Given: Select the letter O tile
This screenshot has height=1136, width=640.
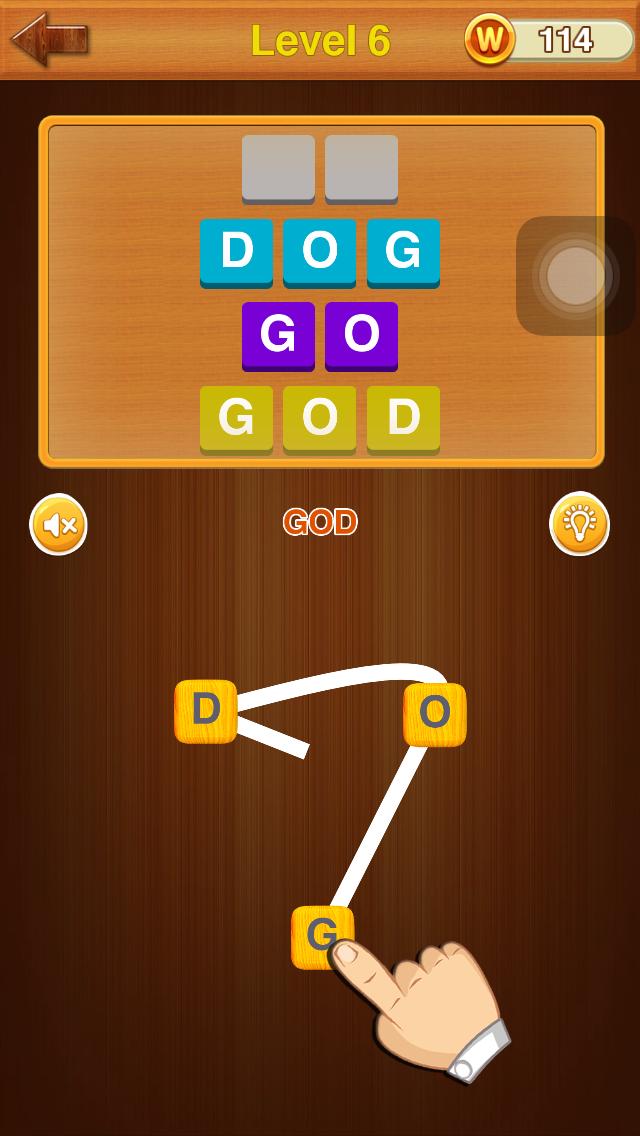Looking at the screenshot, I should pos(434,714).
